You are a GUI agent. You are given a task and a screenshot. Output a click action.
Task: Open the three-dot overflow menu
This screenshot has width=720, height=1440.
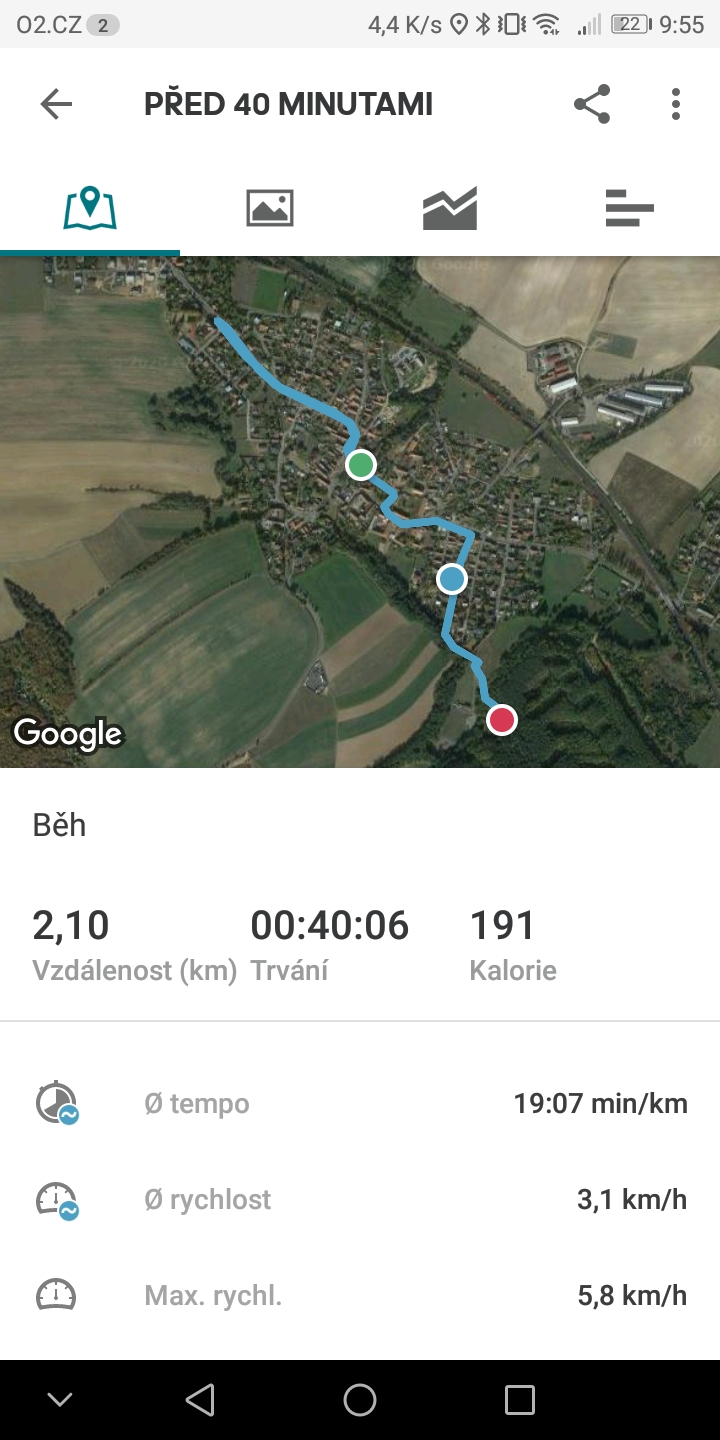676,104
